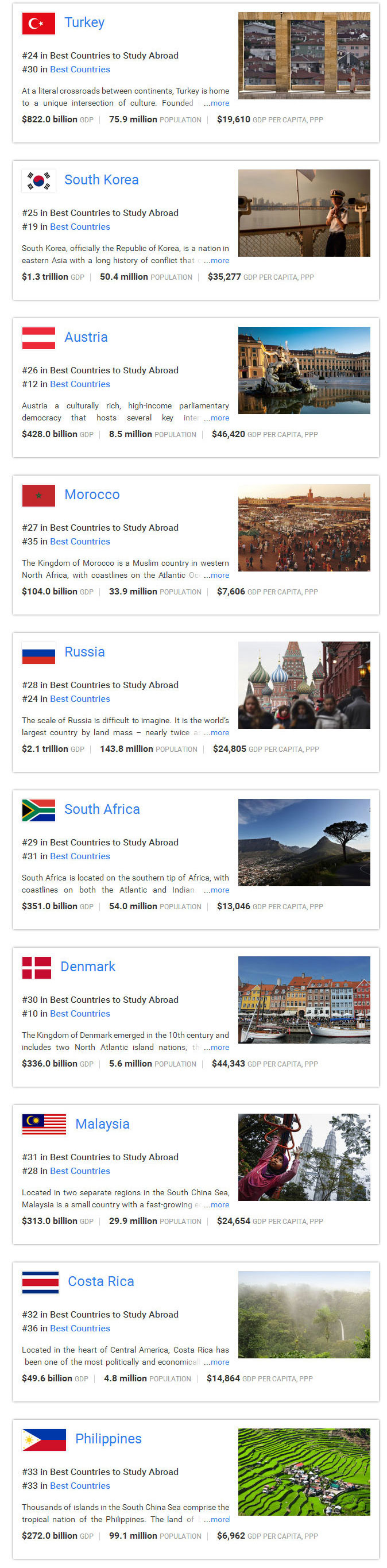The width and height of the screenshot is (387, 1568).
Task: Open the Malaysia country page
Action: coord(102,1123)
